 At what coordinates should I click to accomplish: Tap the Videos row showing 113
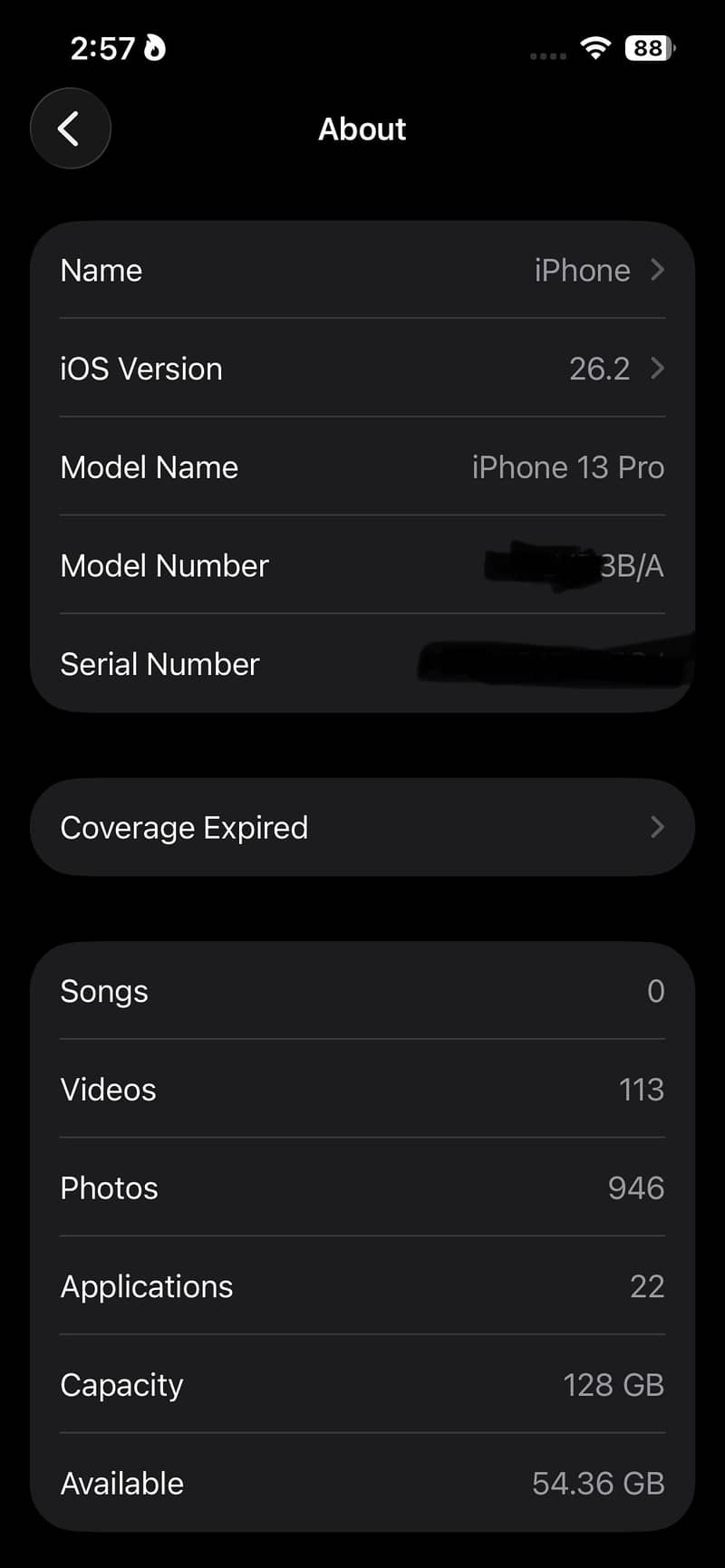362,1090
